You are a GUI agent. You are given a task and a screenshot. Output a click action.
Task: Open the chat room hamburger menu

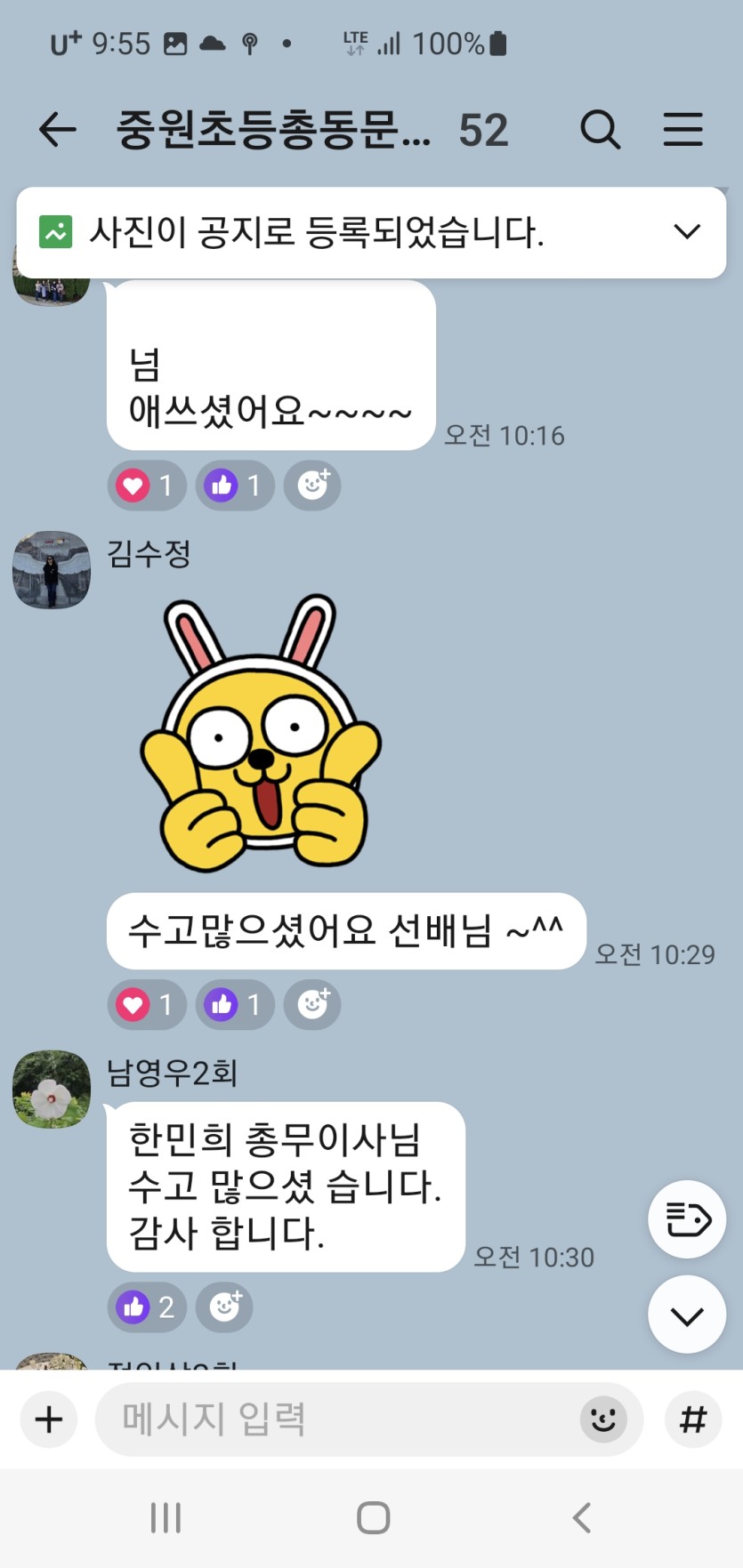(682, 130)
